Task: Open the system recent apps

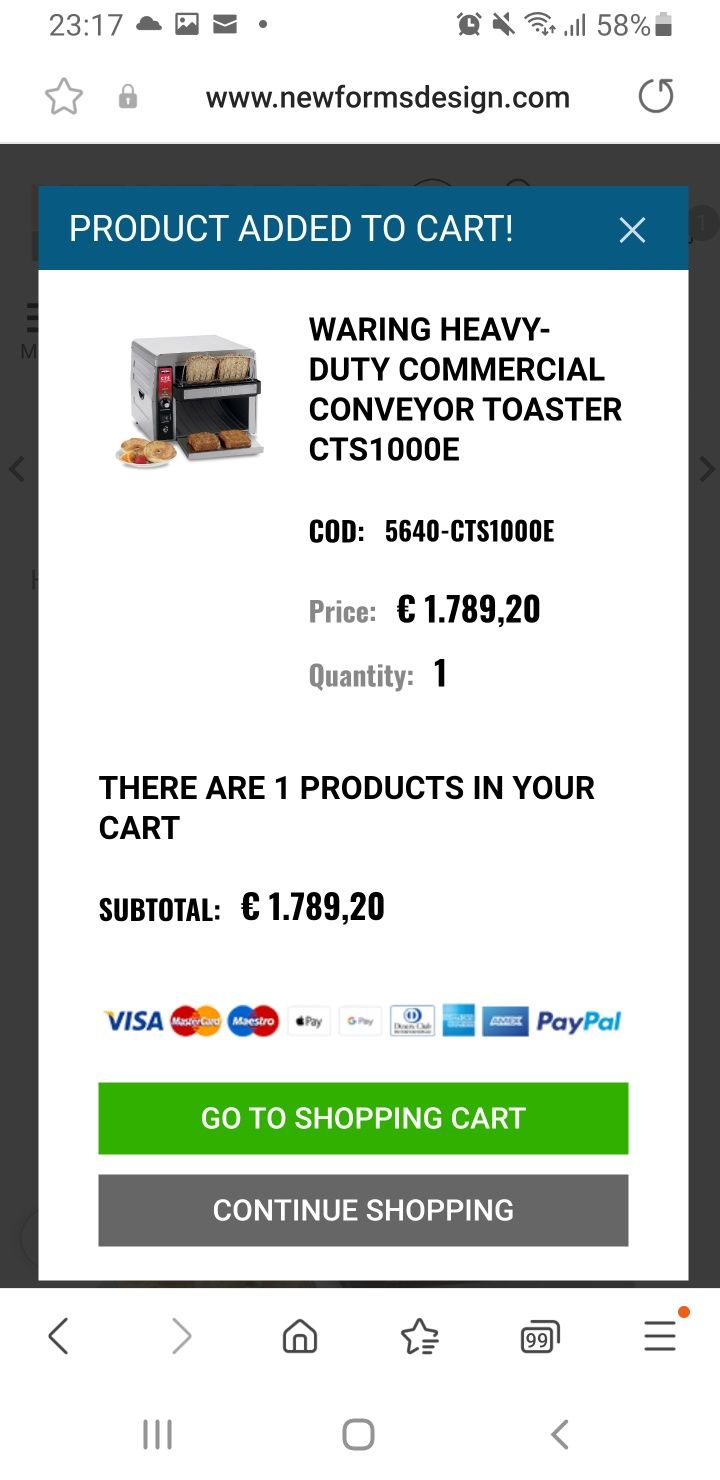Action: point(157,1434)
